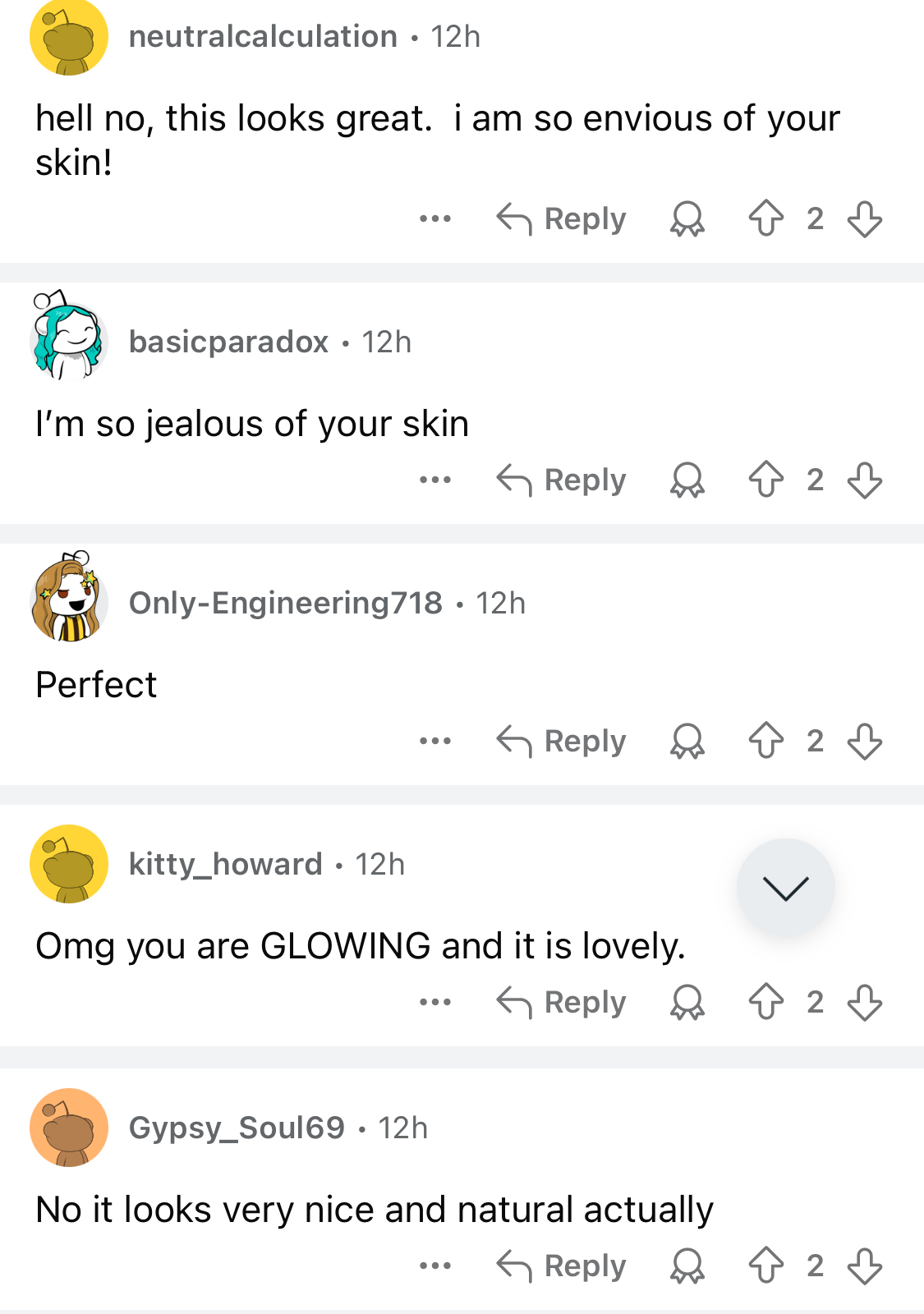Upvote kitty_howard's GLOWING comment
The height and width of the screenshot is (1314, 924).
[x=765, y=1002]
